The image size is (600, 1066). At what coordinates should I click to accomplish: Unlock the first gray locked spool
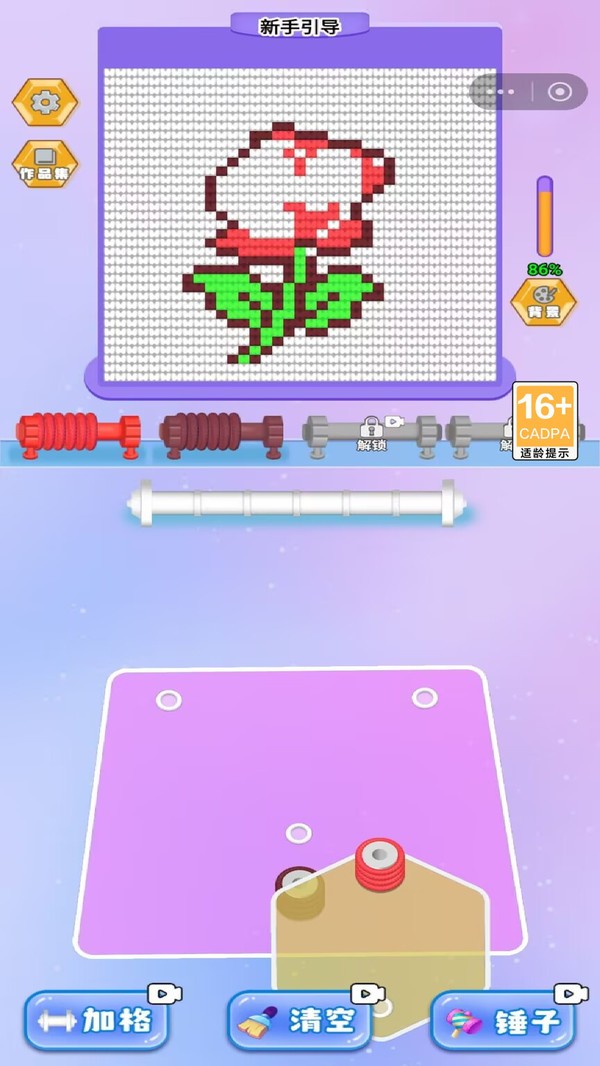(371, 435)
